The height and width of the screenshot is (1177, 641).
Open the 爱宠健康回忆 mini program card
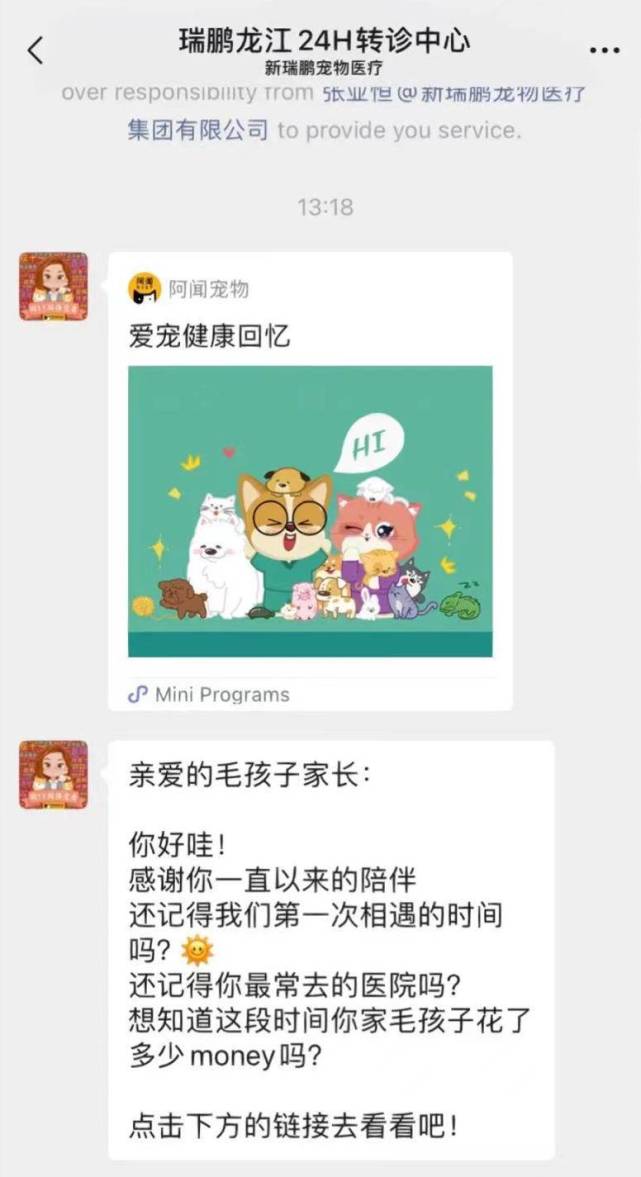tap(310, 481)
